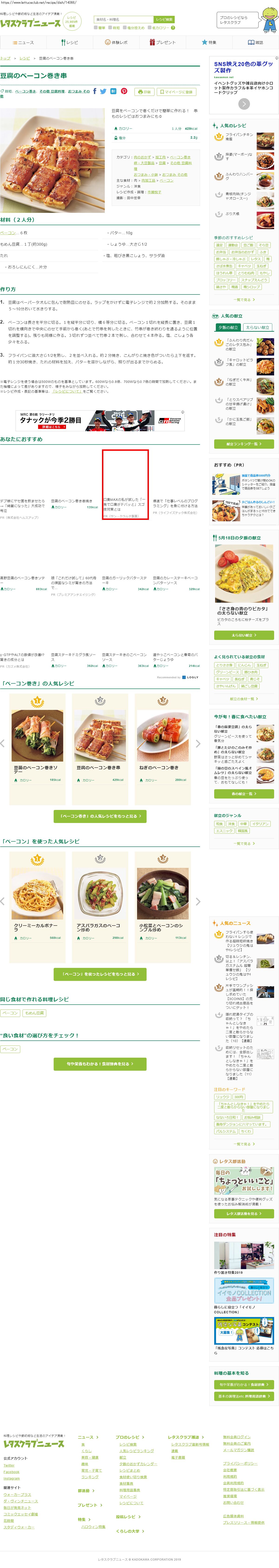This screenshot has height=1568, width=279.
Task: Share this recipe on Facebook
Action: (x=94, y=91)
